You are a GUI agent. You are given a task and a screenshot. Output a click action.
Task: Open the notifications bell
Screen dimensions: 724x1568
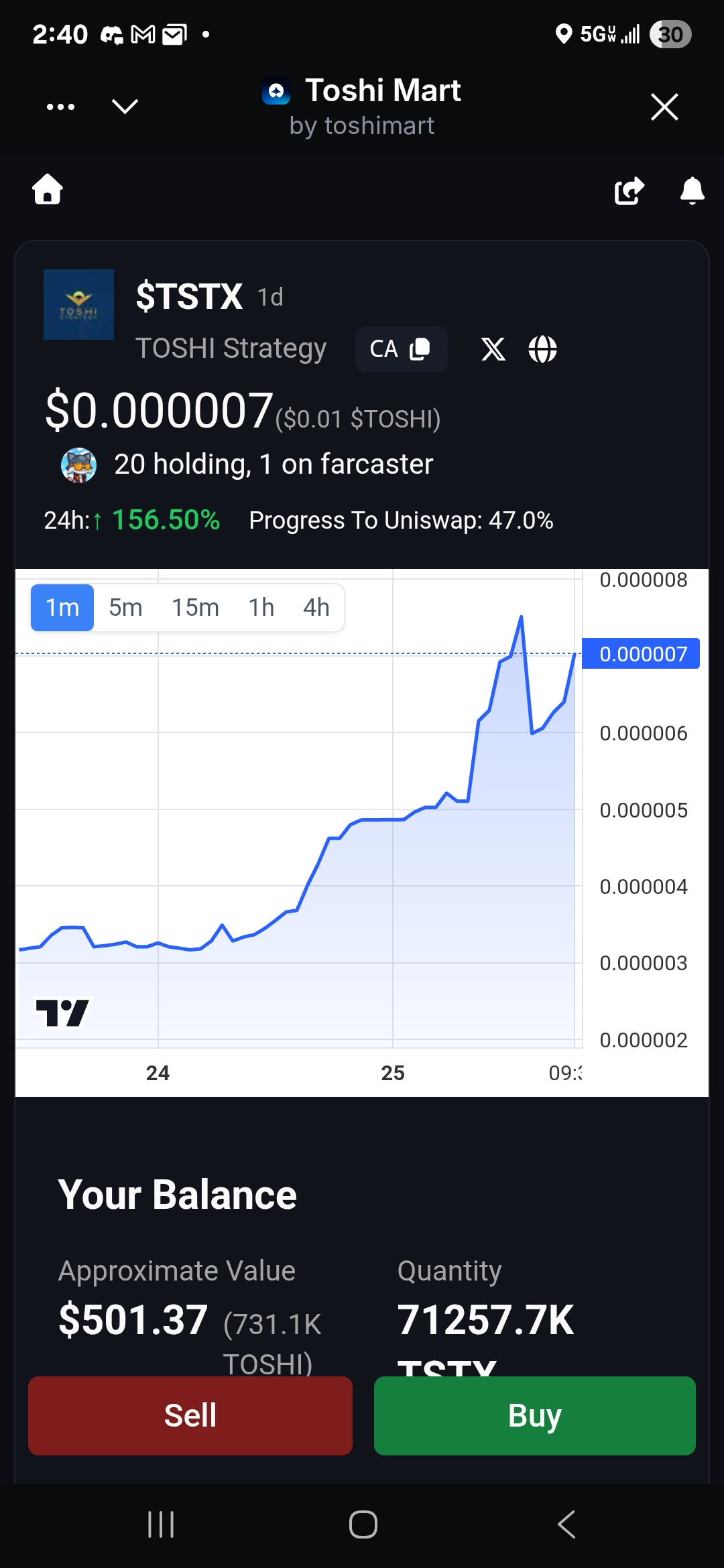(x=692, y=191)
